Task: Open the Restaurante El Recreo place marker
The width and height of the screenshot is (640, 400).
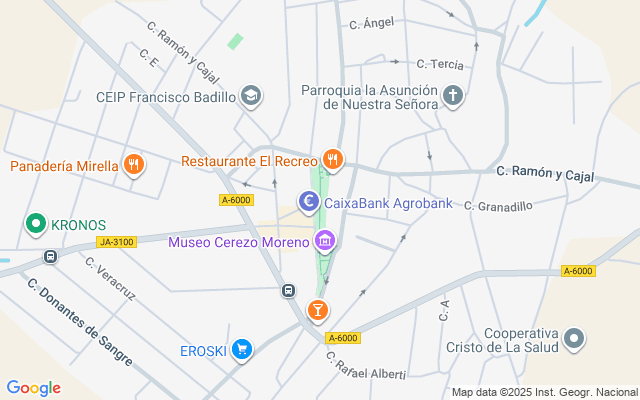Action: [333, 159]
